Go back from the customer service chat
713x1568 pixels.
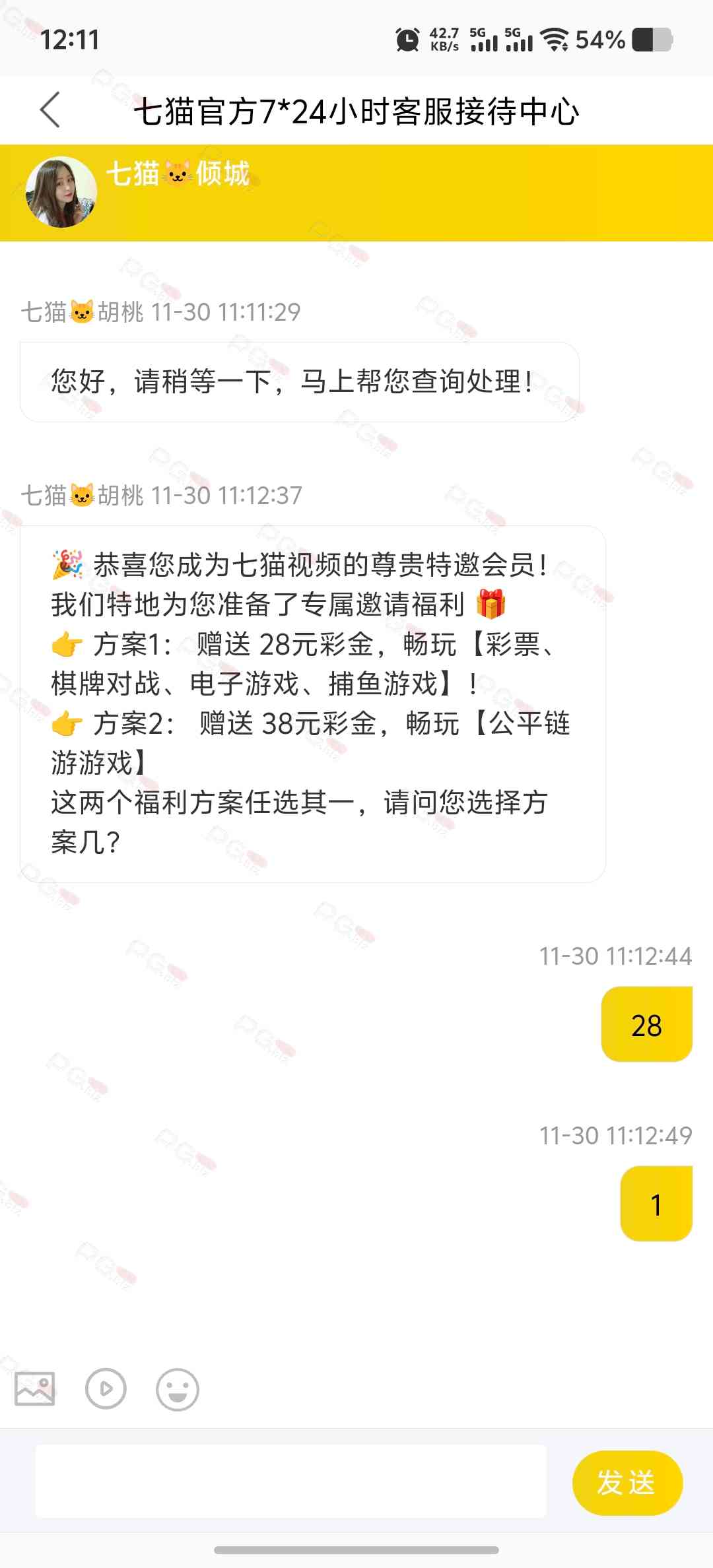tap(50, 110)
